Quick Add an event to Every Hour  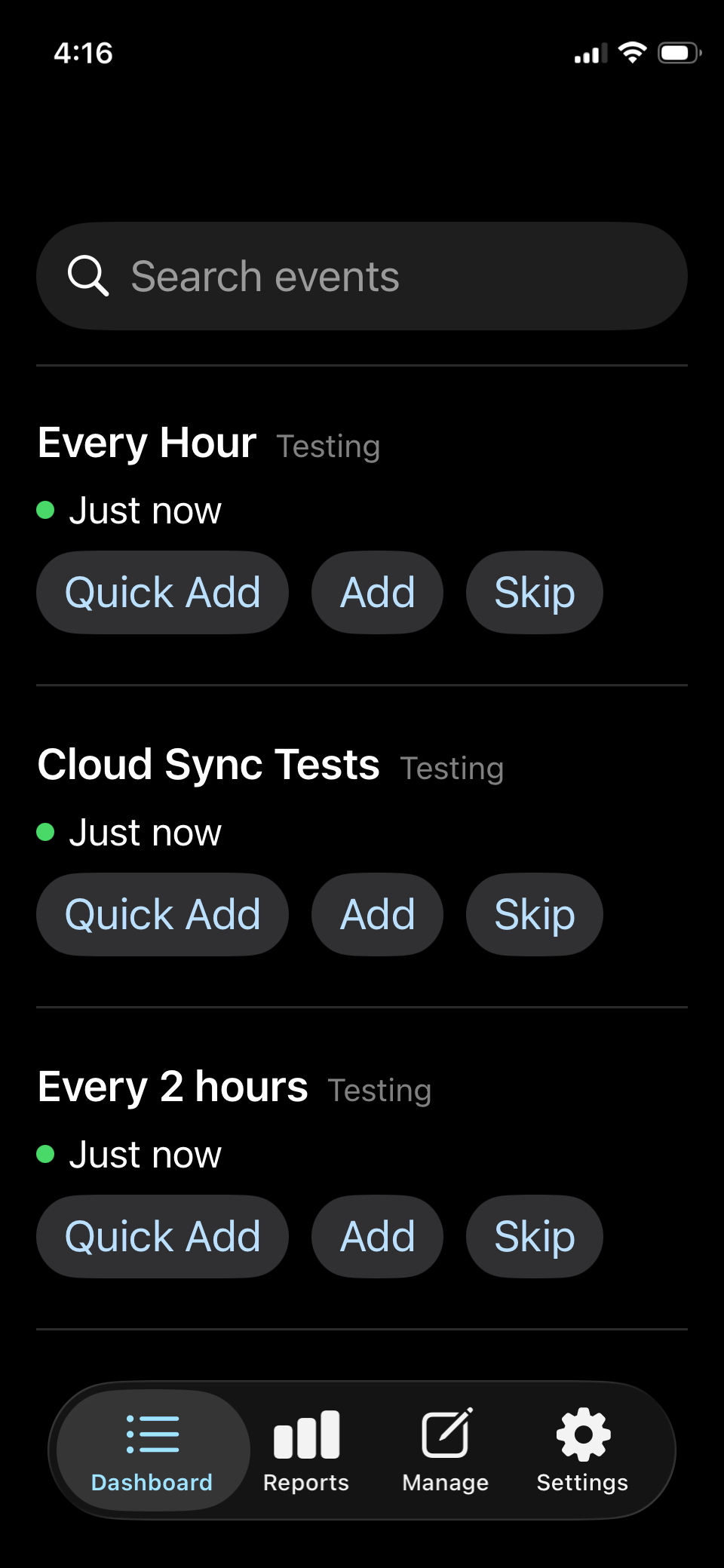tap(162, 592)
